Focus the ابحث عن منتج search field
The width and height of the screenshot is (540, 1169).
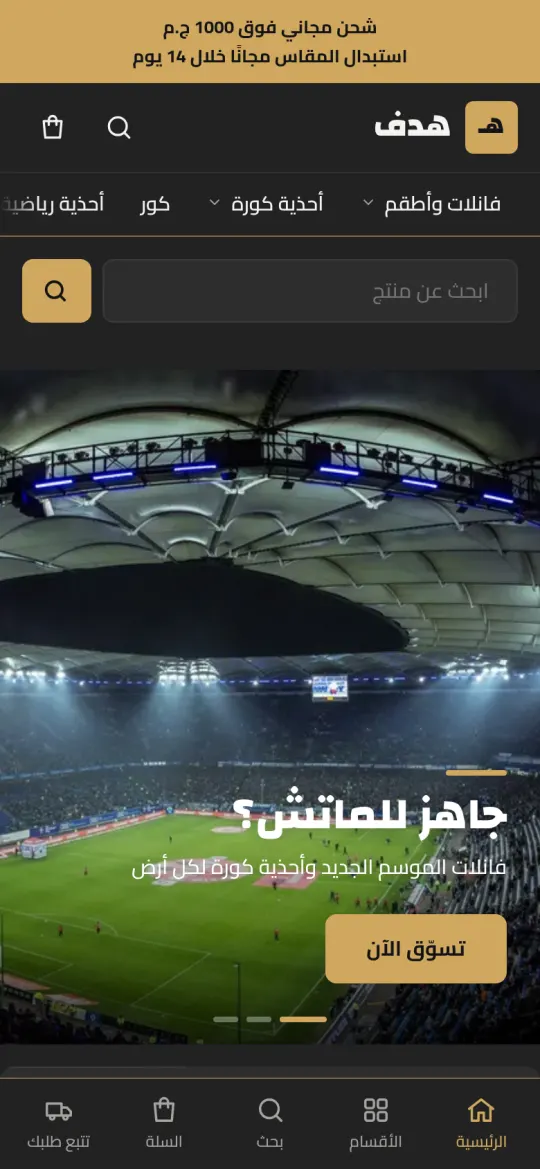tap(310, 291)
